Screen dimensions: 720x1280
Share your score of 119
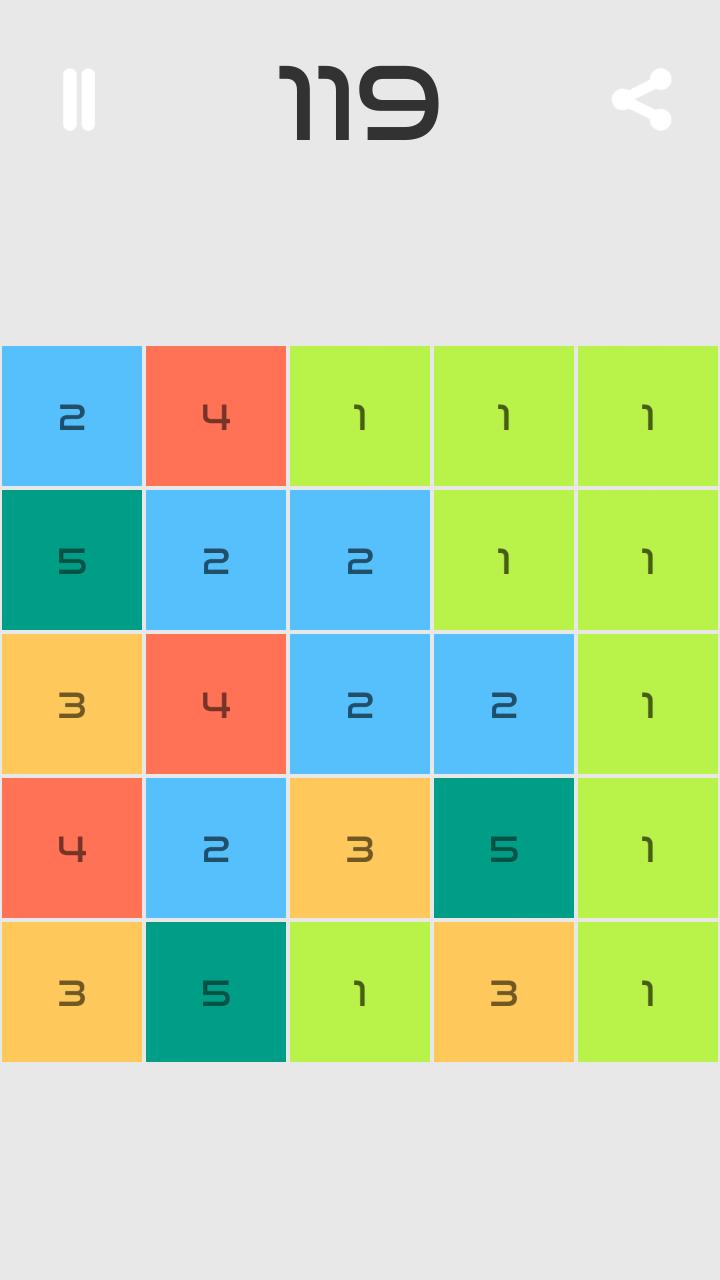[642, 100]
